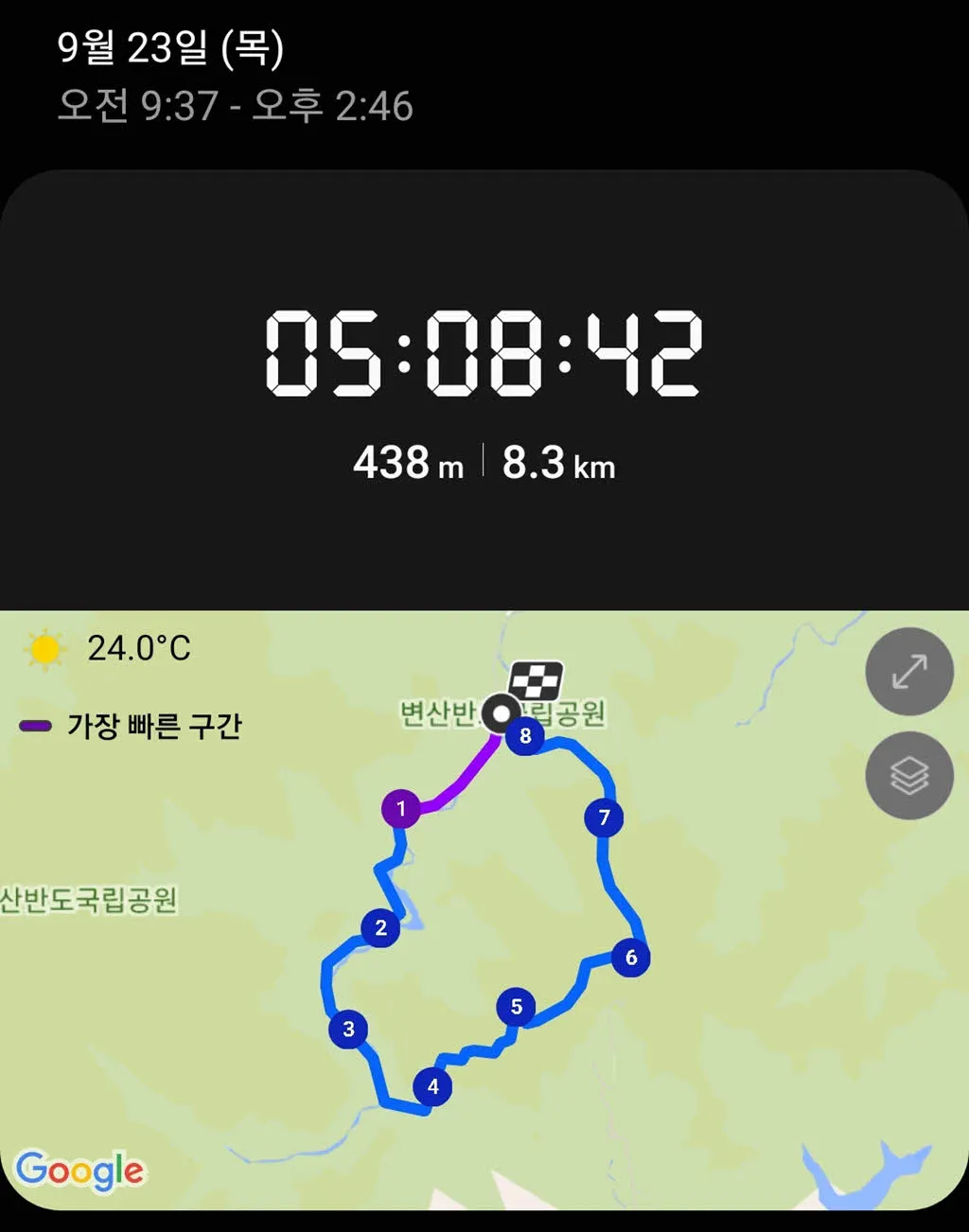Click the Google logo on the map
Image resolution: width=969 pixels, height=1232 pixels.
pyautogui.click(x=83, y=1170)
